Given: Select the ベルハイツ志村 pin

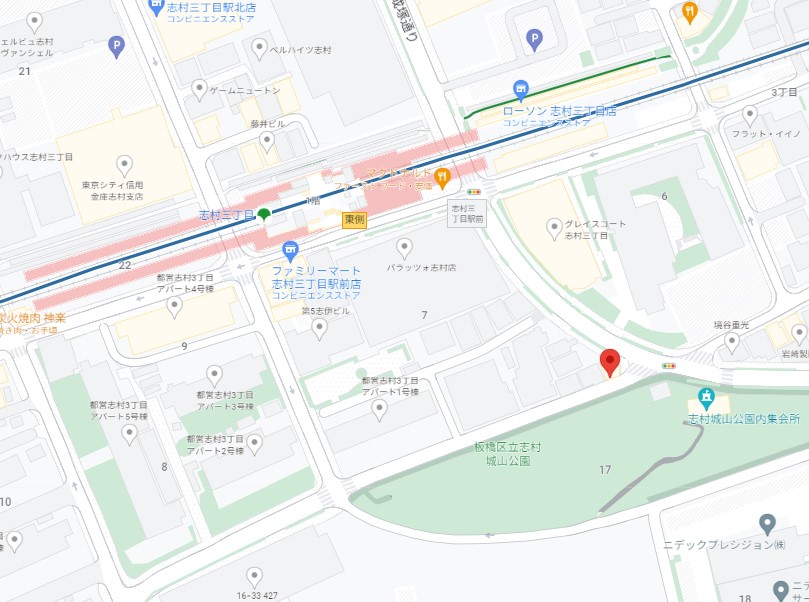Looking at the screenshot, I should (260, 46).
